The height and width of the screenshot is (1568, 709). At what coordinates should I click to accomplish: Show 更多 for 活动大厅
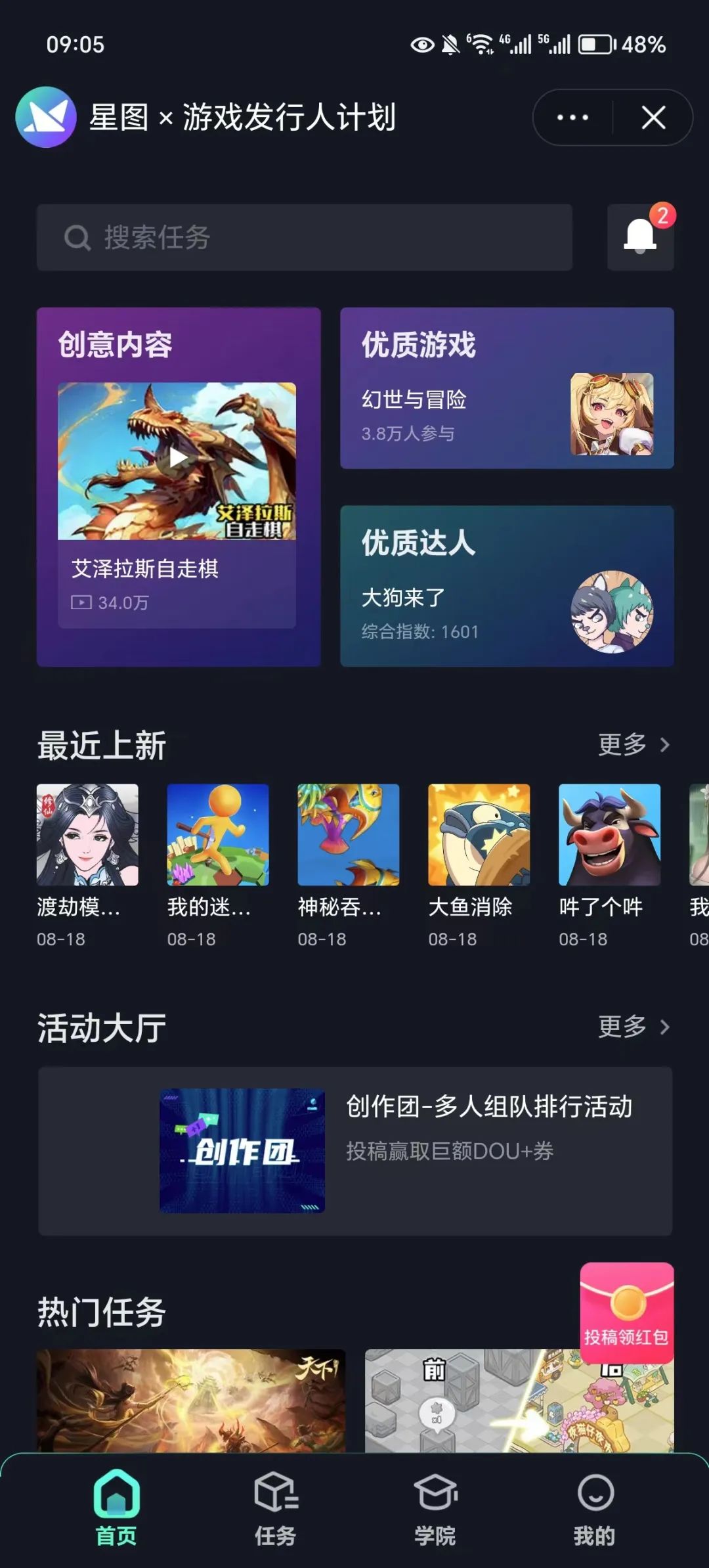click(633, 1027)
